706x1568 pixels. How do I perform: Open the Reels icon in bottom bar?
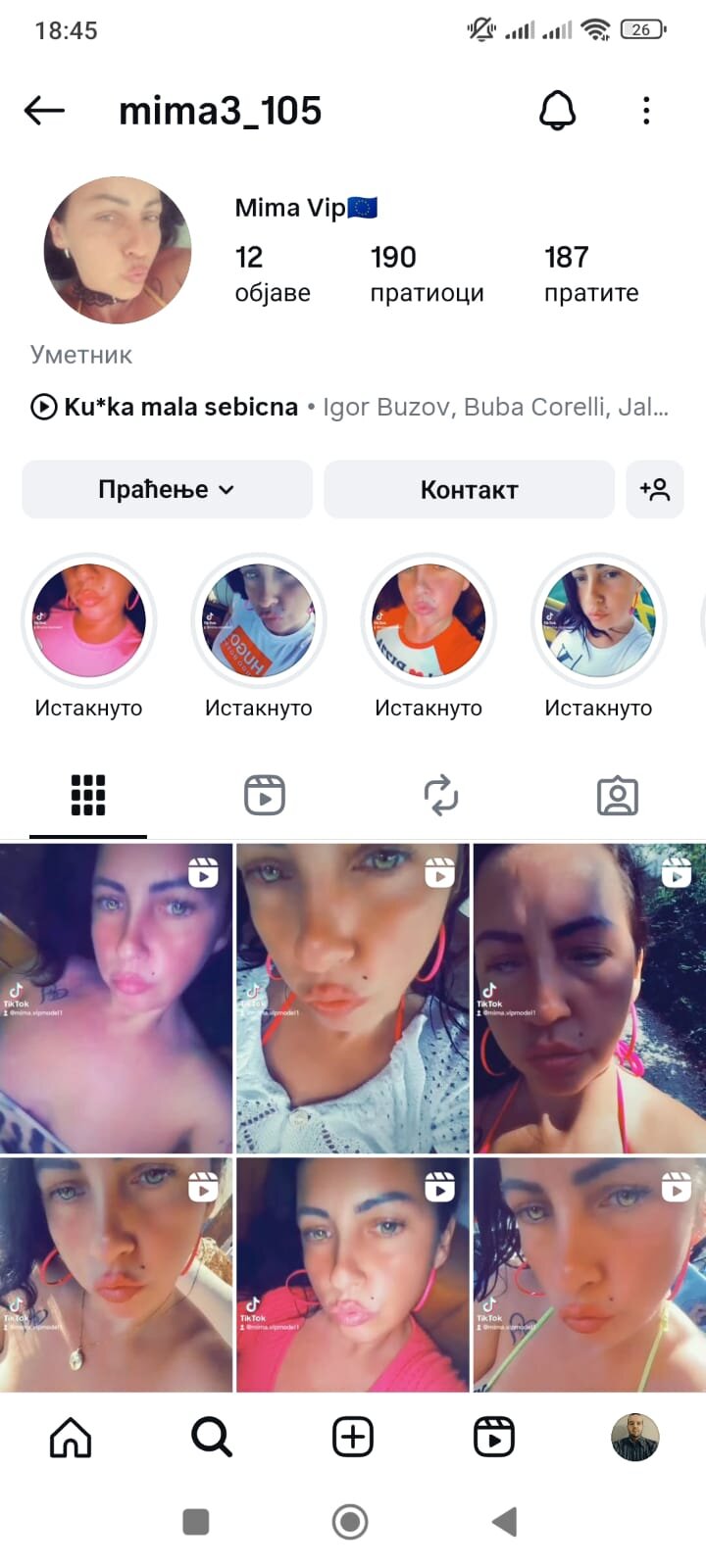click(x=493, y=1436)
